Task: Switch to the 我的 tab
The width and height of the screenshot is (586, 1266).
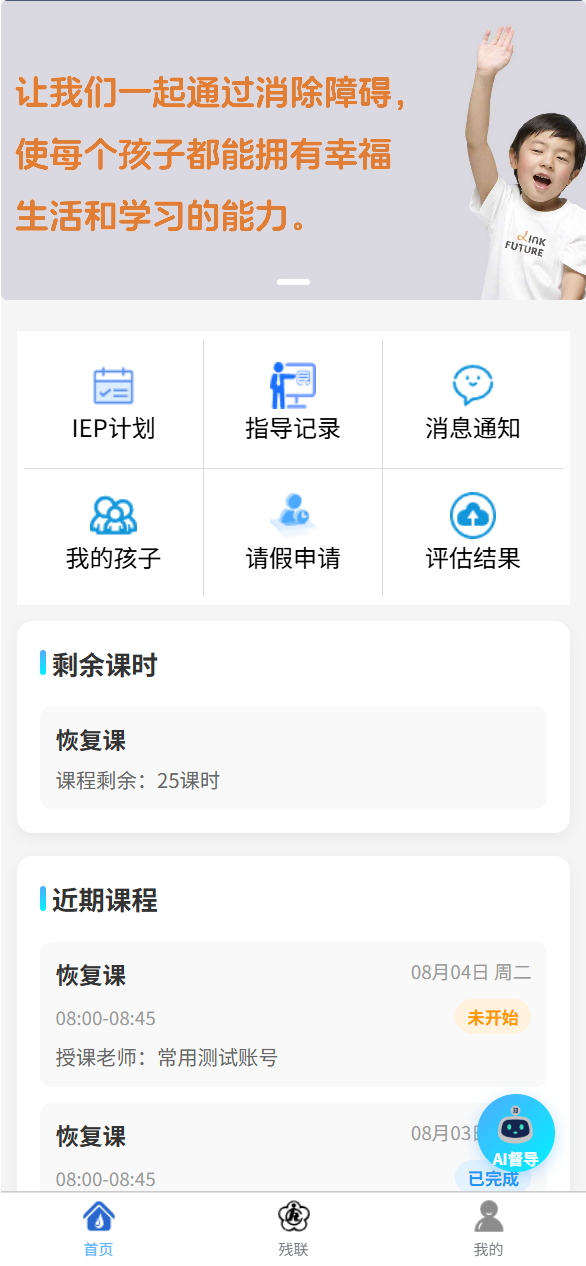Action: 488,1229
